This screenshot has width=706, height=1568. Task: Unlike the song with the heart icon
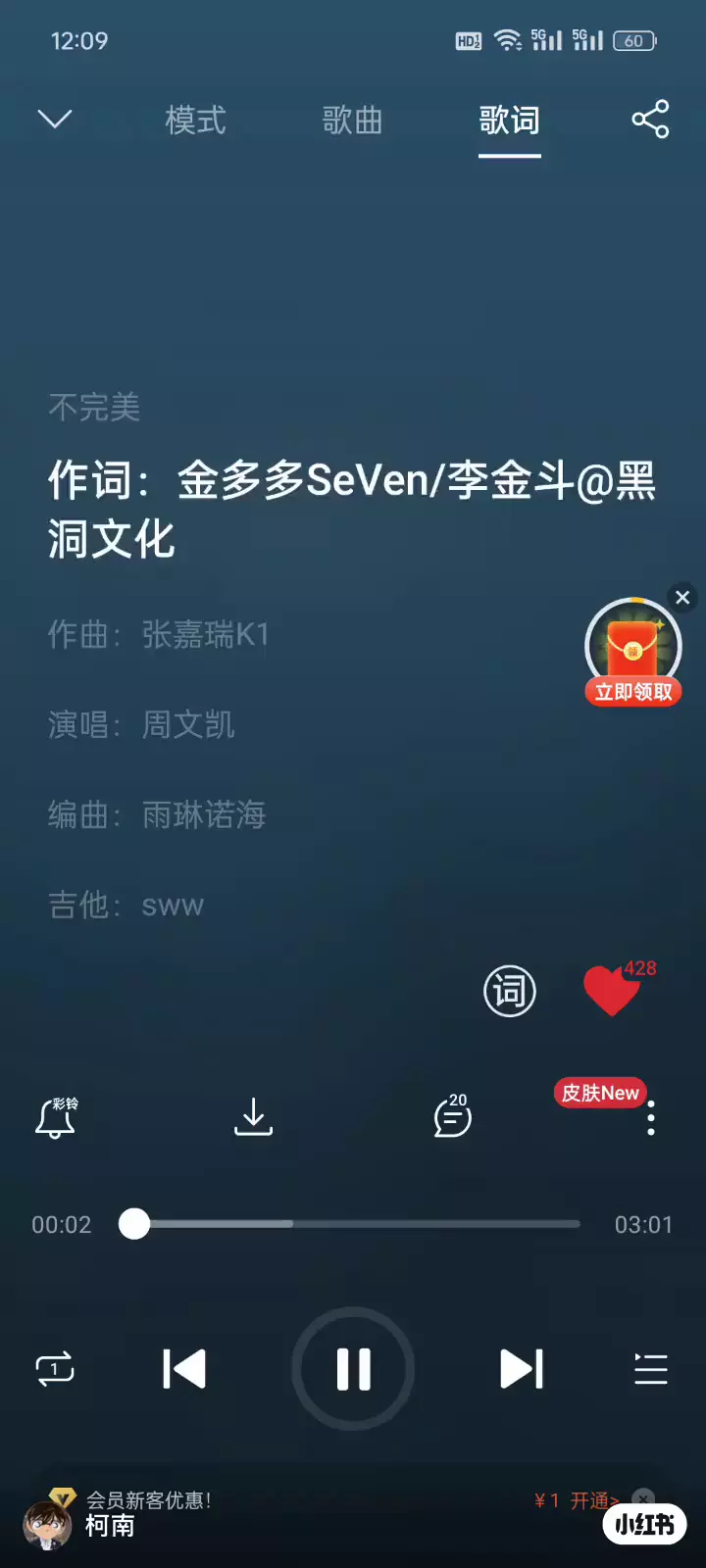coord(611,991)
